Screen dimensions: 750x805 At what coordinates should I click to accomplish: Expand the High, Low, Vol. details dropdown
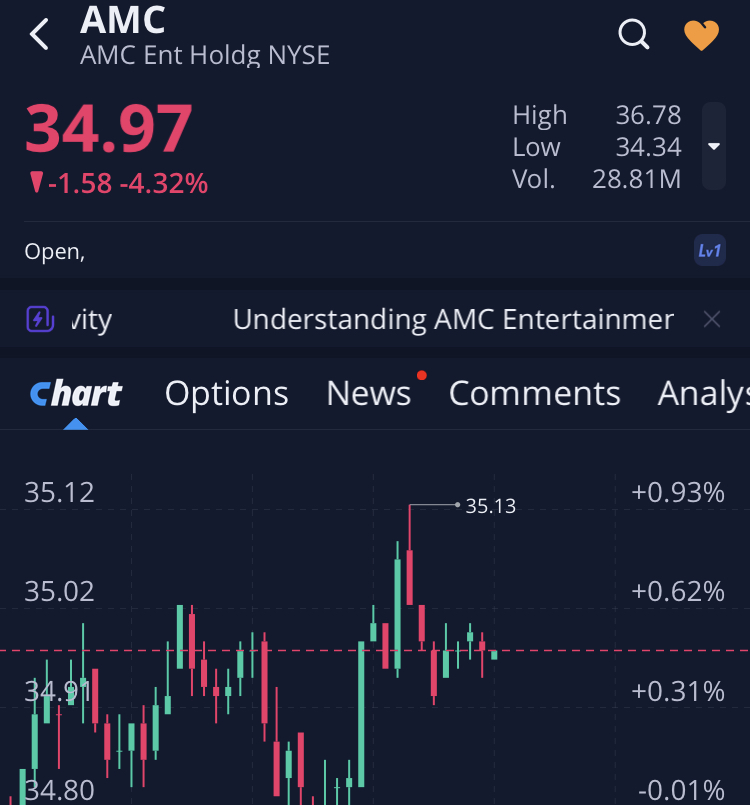[713, 146]
